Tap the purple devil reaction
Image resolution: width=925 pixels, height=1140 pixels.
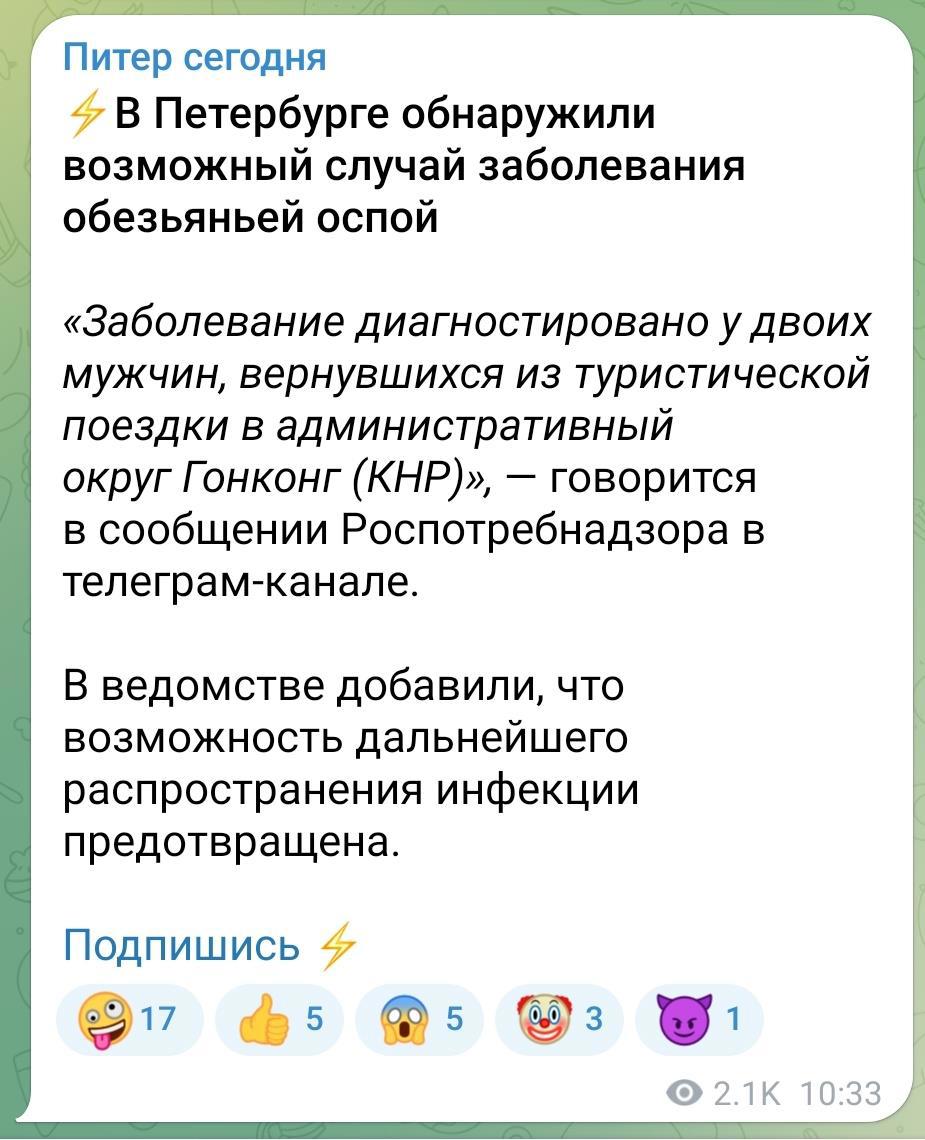[698, 1019]
